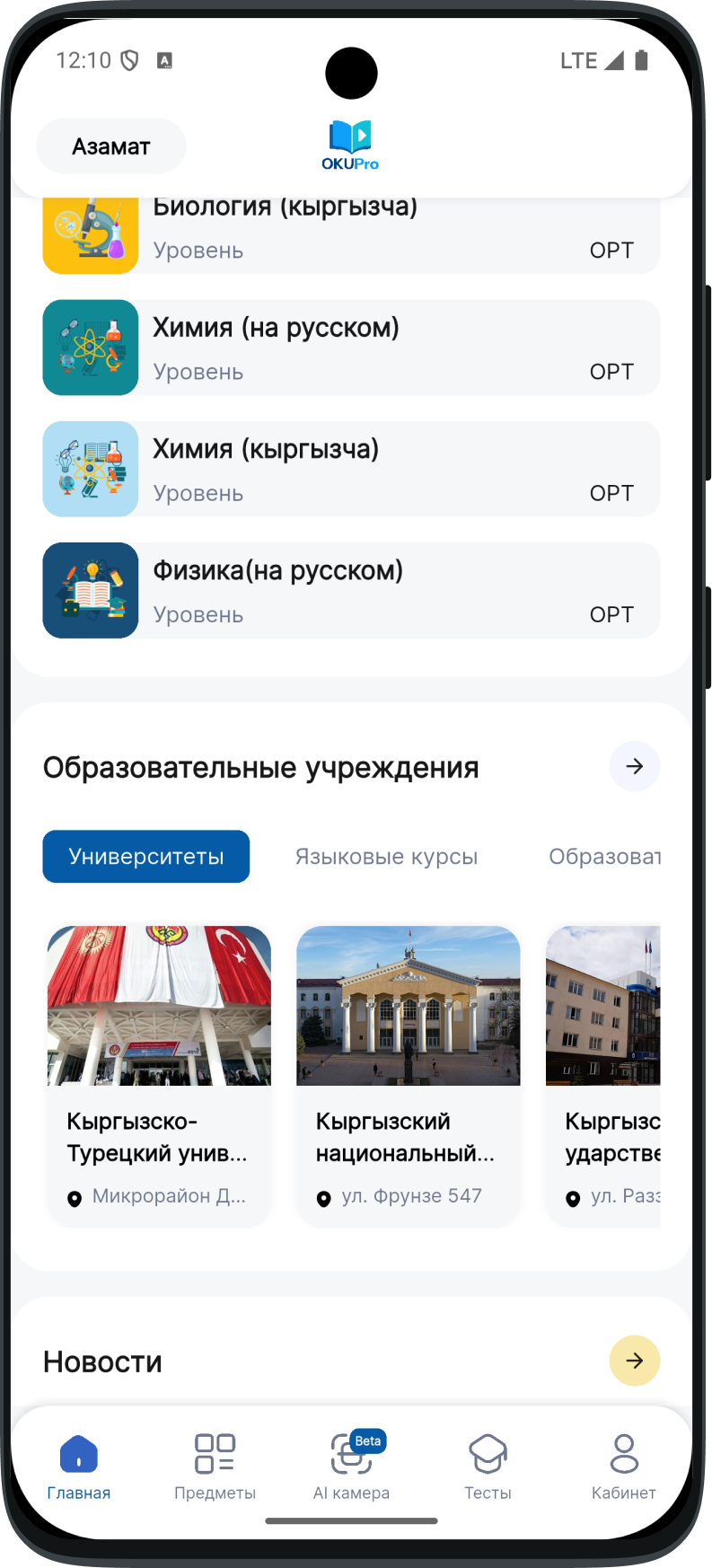Open the Азамат profile chip
Image resolution: width=712 pixels, height=1568 pixels.
pos(111,146)
